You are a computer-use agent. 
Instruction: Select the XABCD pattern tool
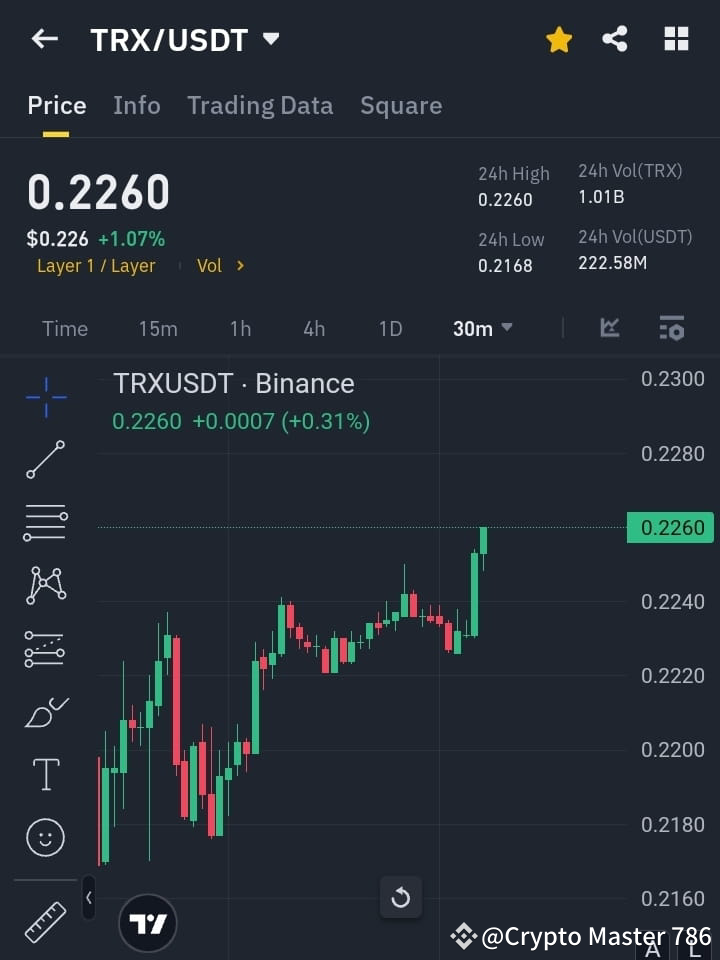click(x=44, y=586)
